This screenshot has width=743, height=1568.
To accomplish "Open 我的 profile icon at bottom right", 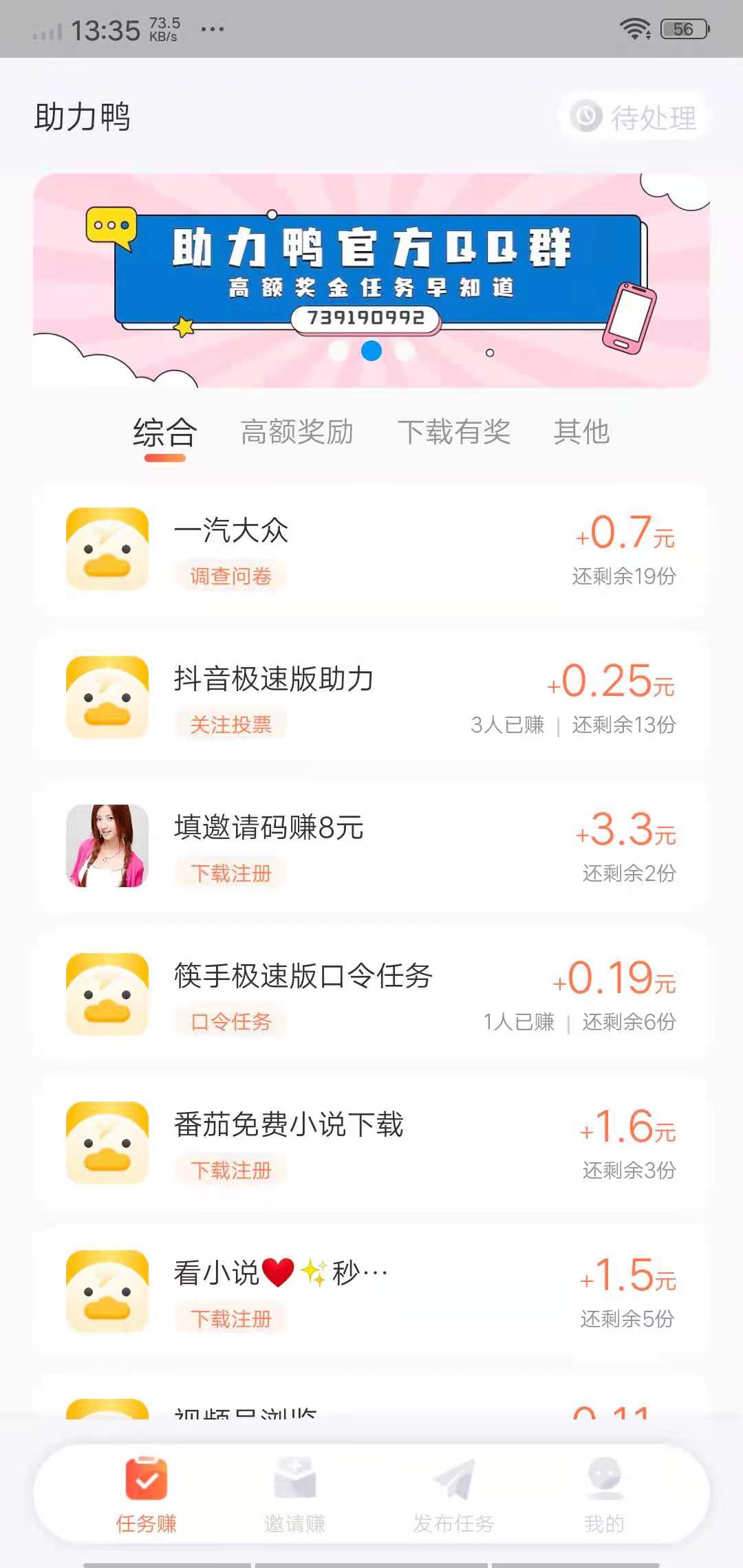I will pyautogui.click(x=603, y=1476).
